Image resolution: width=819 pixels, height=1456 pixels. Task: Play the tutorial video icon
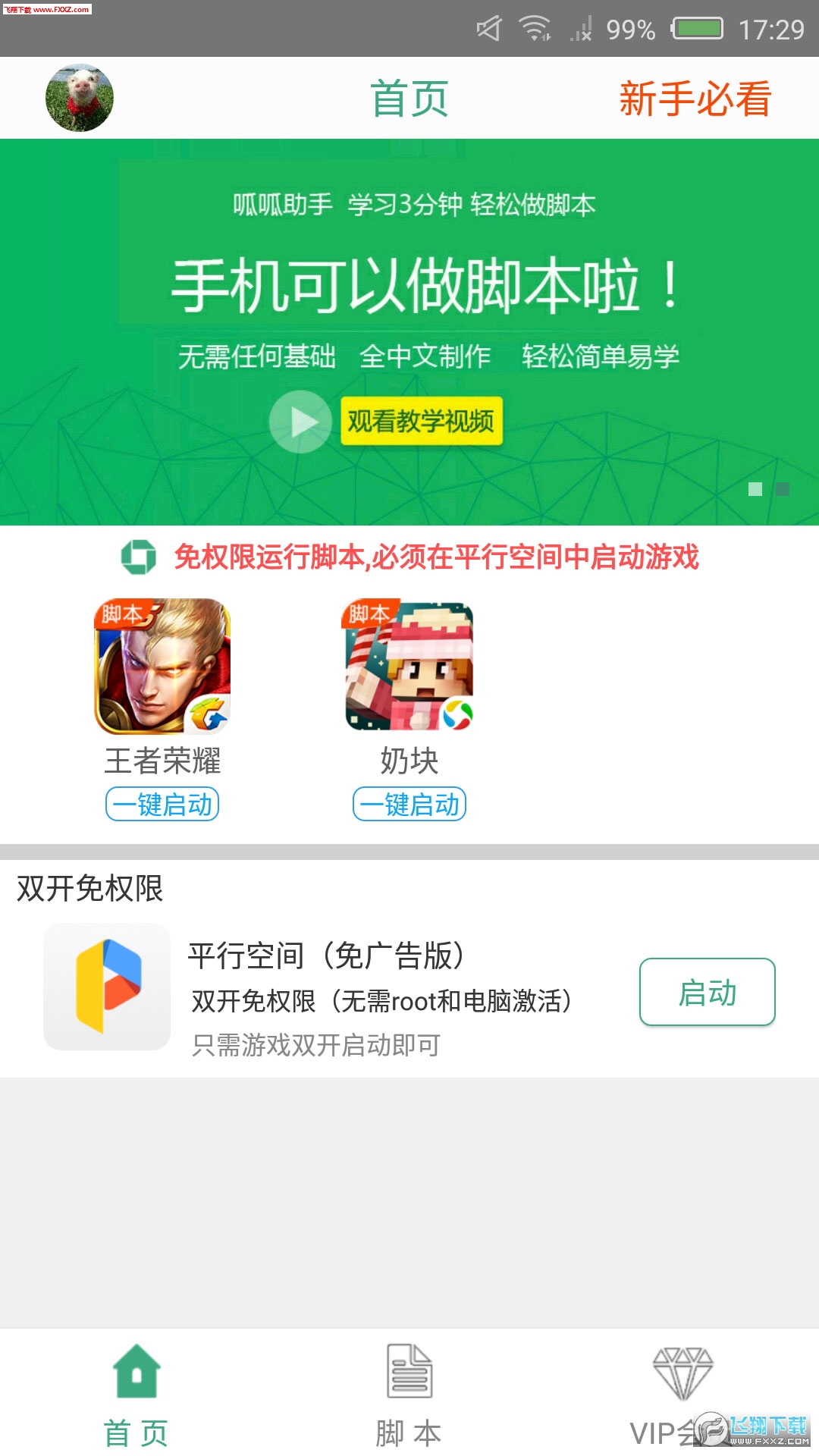click(x=300, y=422)
